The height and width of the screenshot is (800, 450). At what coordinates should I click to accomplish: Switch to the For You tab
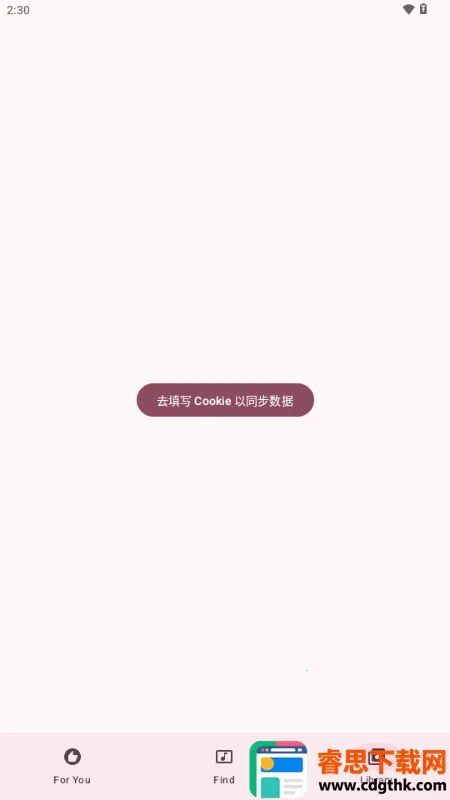(x=72, y=766)
